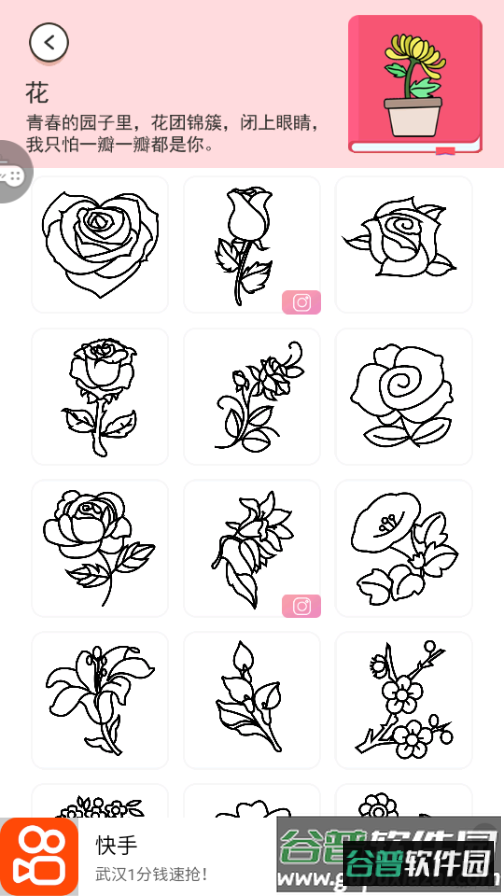Choose the morning glory flower drawing

(404, 549)
